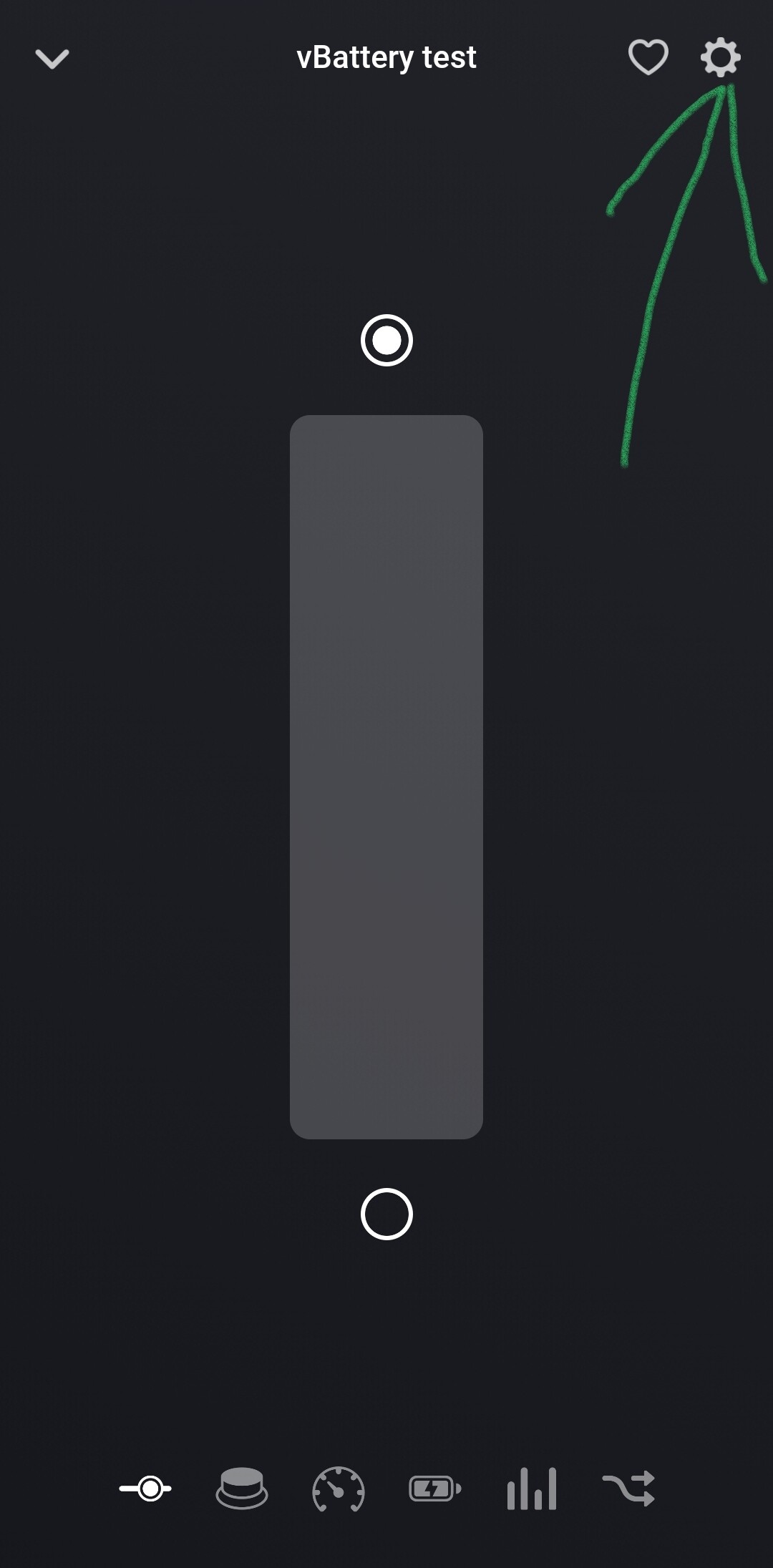Switch to the push button tab
This screenshot has height=1568, width=773.
242,1488
